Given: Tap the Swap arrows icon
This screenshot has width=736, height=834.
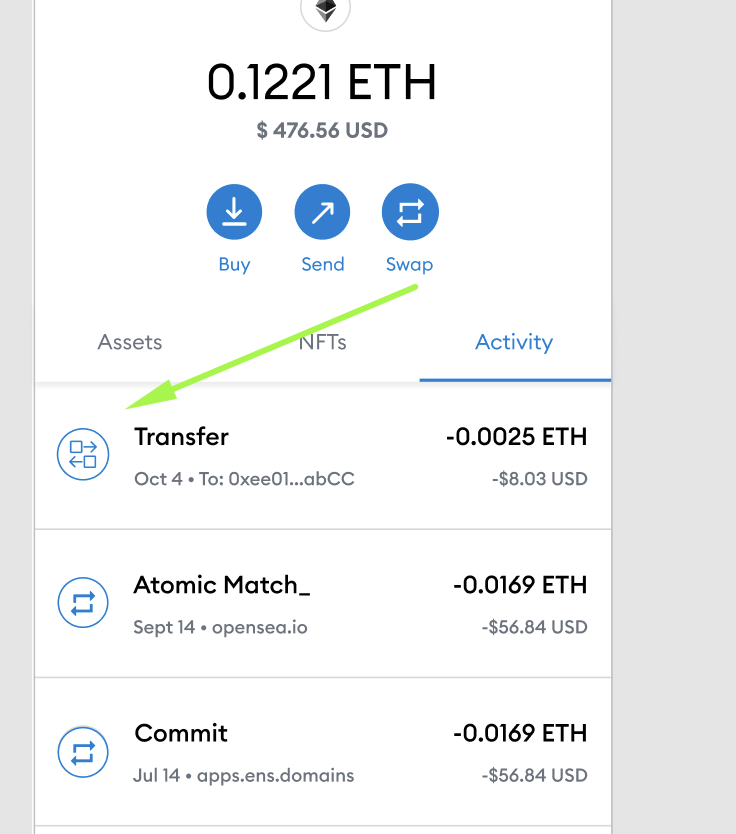Looking at the screenshot, I should pyautogui.click(x=410, y=211).
